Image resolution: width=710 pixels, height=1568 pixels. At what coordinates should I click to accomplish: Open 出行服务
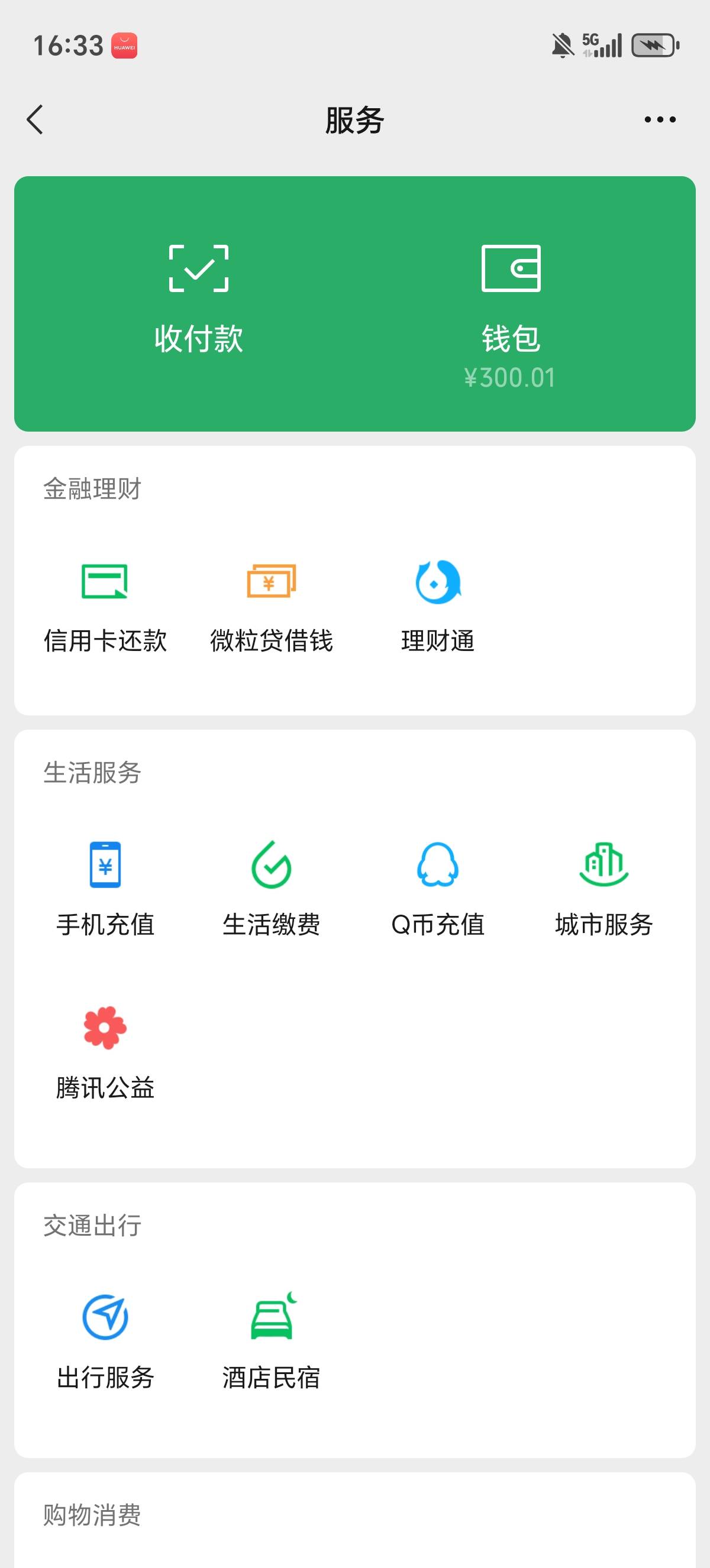(x=105, y=1343)
